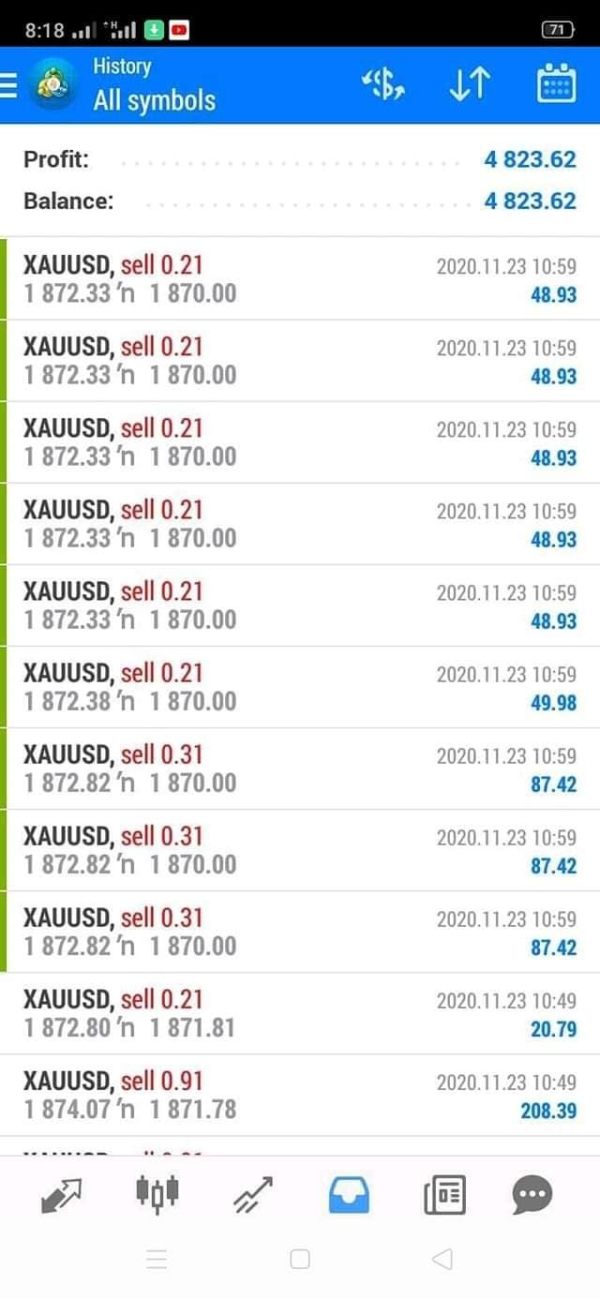Open the calendar date range picker
Image resolution: width=600 pixels, height=1299 pixels.
(x=556, y=86)
